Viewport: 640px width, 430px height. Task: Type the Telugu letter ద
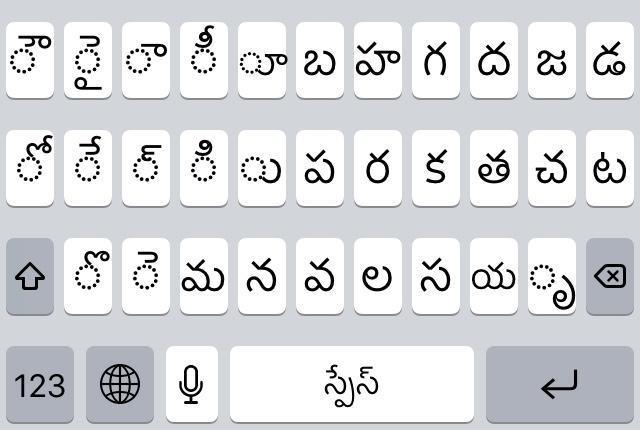point(494,60)
